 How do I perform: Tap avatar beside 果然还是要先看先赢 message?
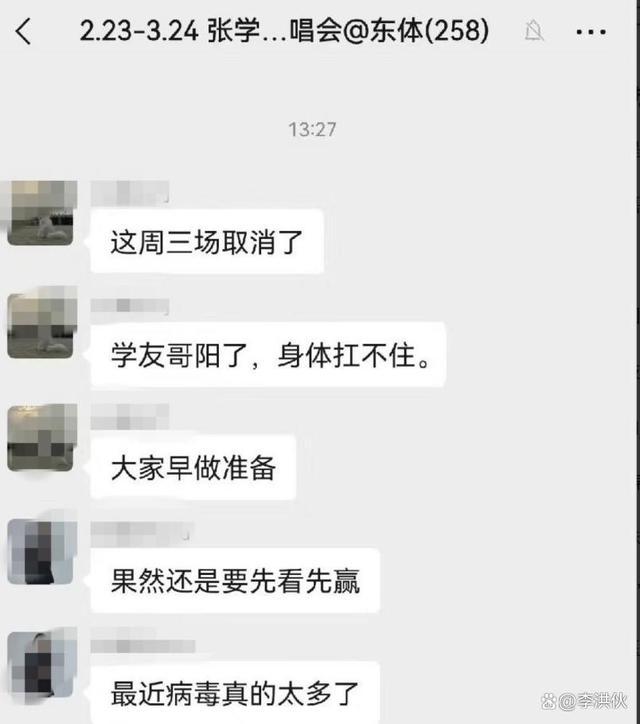(x=42, y=552)
